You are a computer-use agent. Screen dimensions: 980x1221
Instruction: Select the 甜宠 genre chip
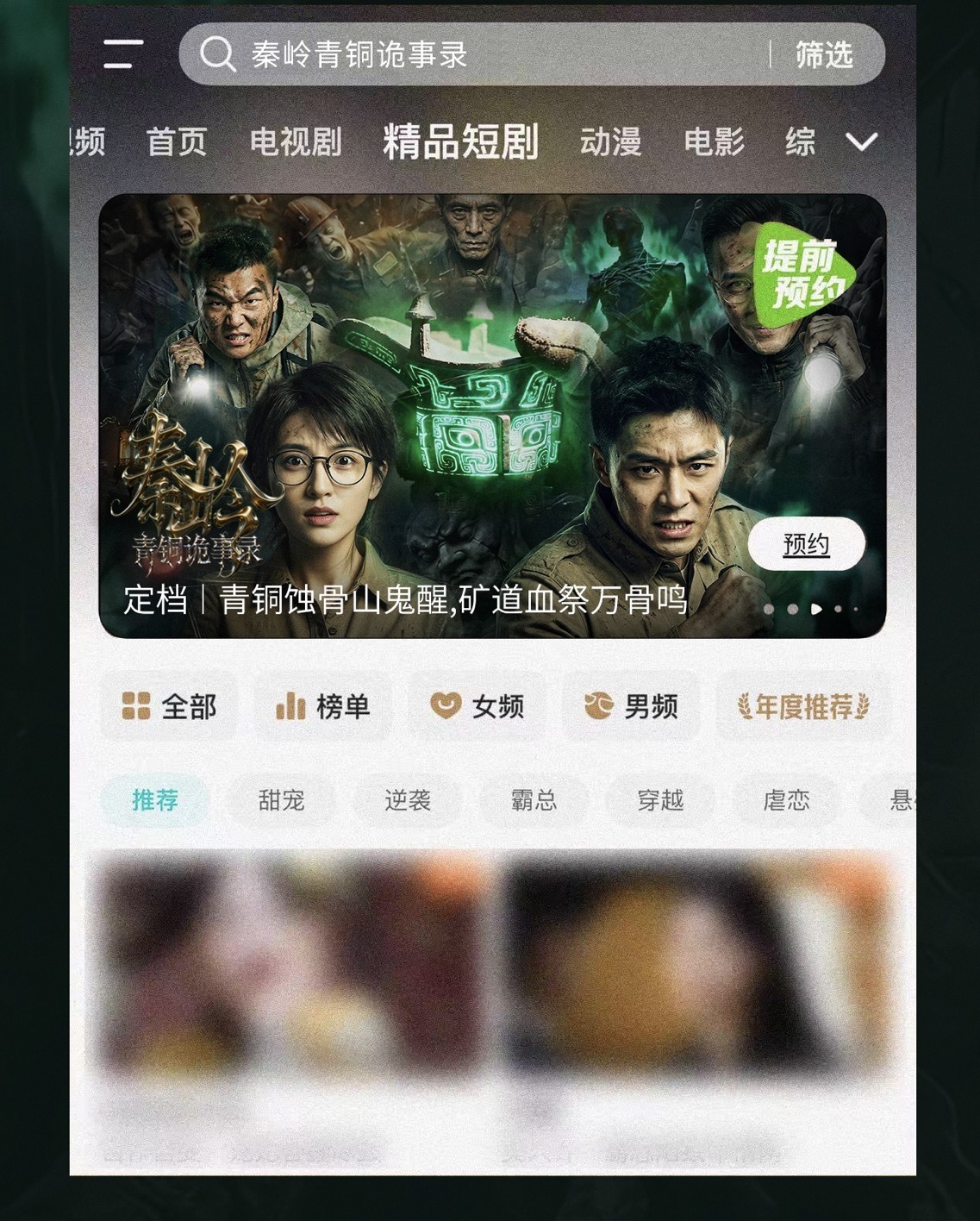pyautogui.click(x=281, y=800)
